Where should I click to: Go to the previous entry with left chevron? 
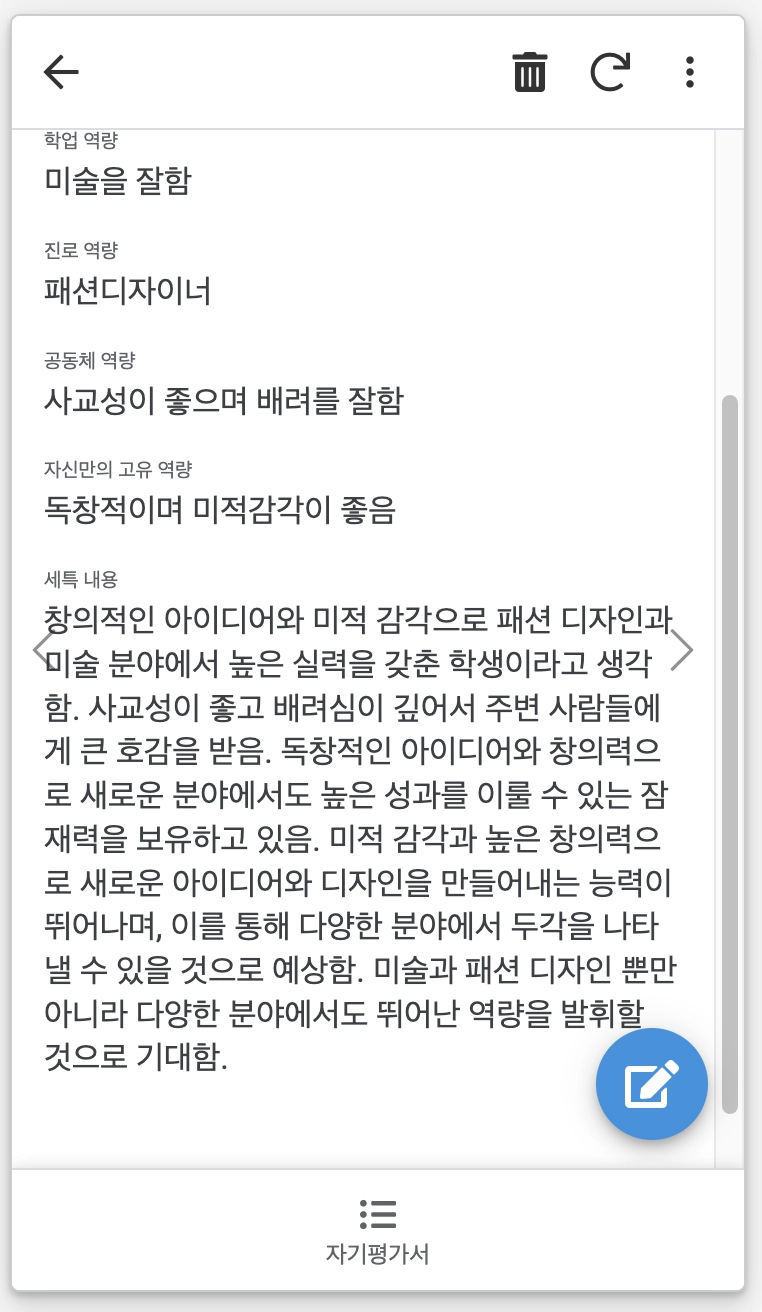(x=42, y=650)
